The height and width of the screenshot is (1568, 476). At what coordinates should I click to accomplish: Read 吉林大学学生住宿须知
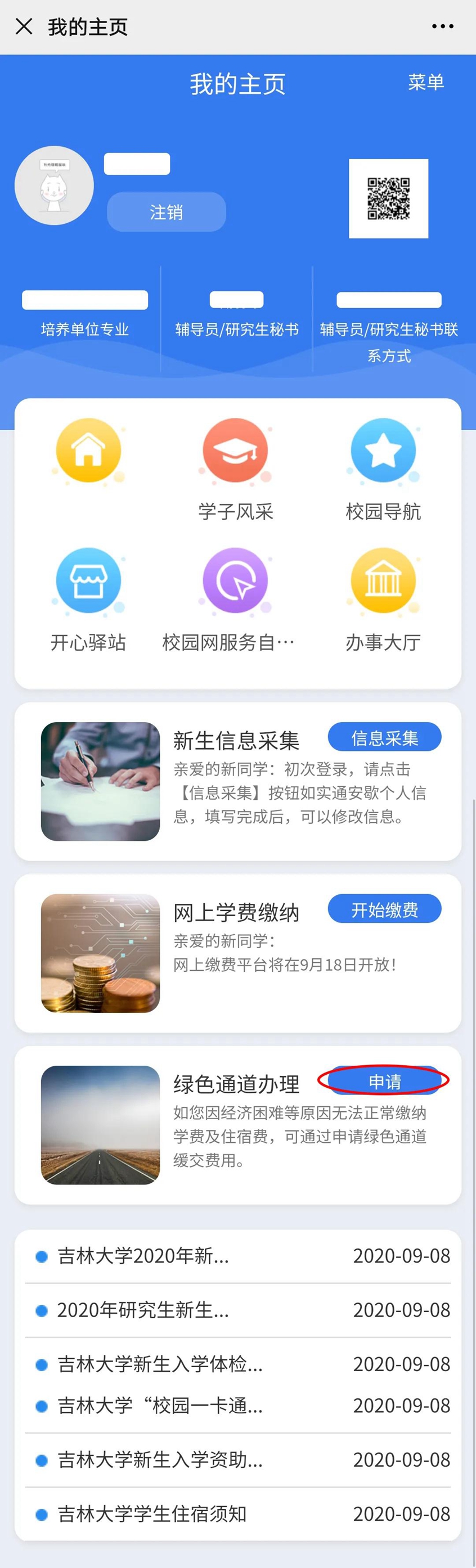152,1514
